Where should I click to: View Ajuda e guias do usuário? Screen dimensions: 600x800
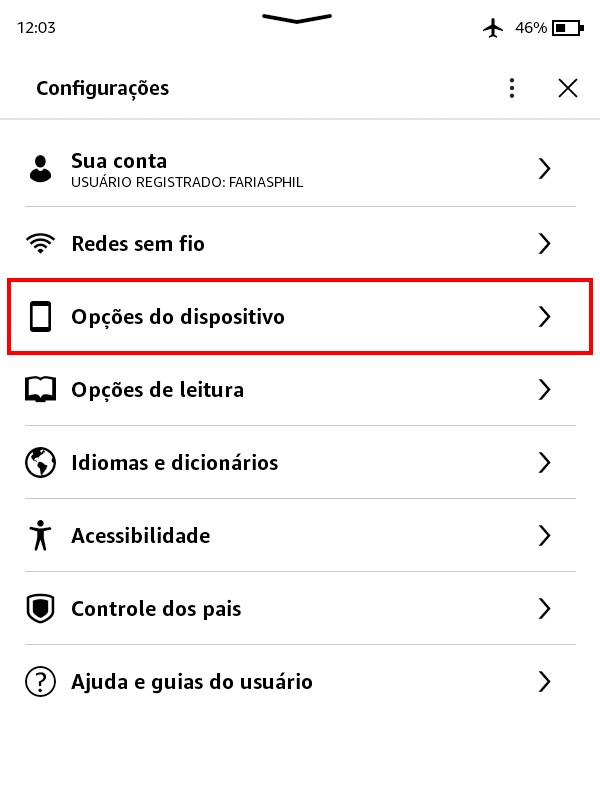(300, 682)
